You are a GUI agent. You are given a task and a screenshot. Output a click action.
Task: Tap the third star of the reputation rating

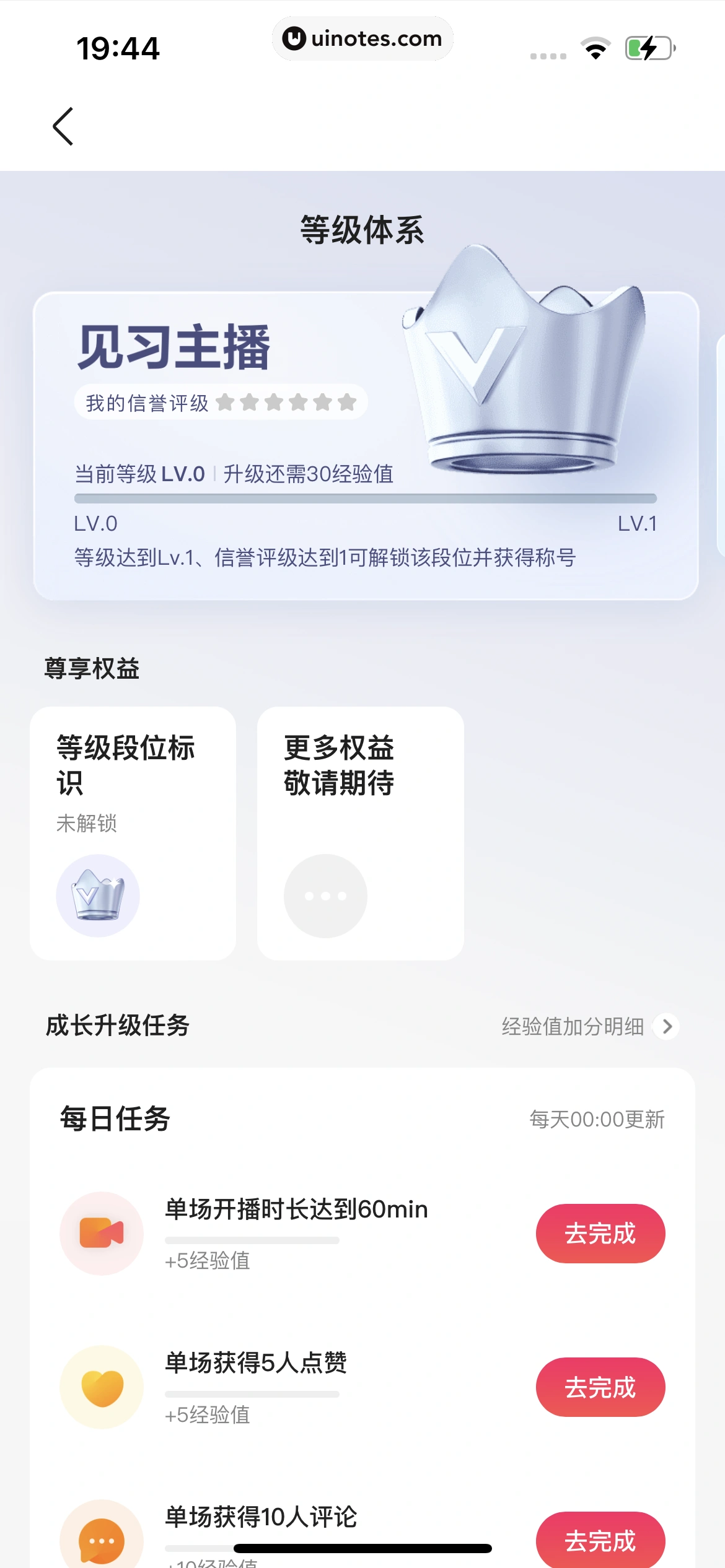click(275, 401)
